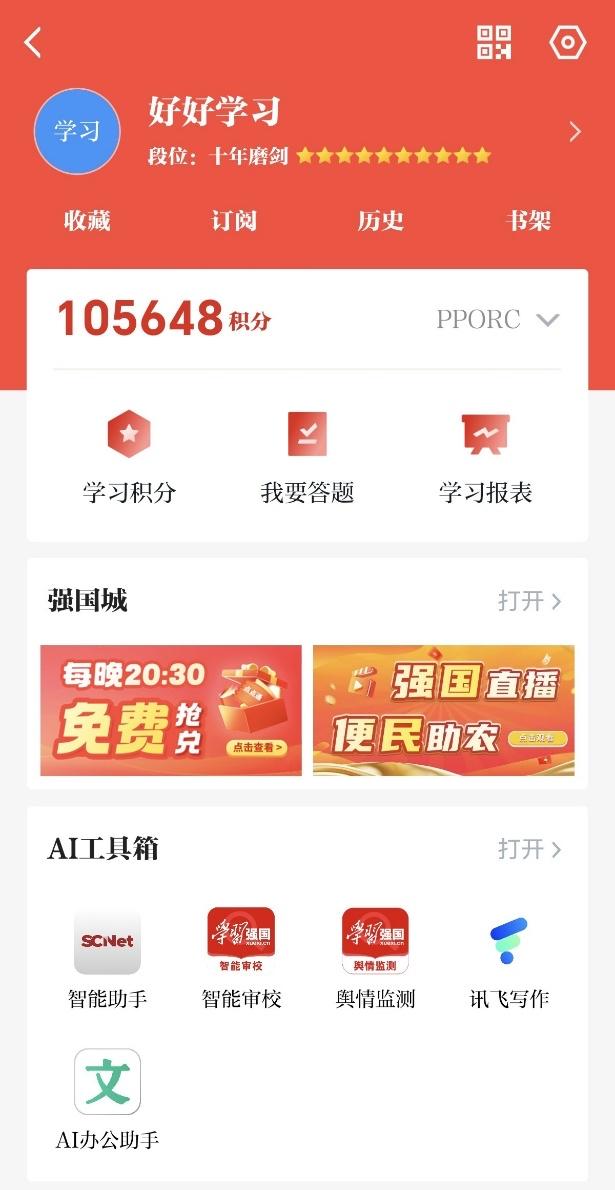This screenshot has height=1190, width=615.
Task: Open the 订阅 subscriptions
Action: point(234,221)
